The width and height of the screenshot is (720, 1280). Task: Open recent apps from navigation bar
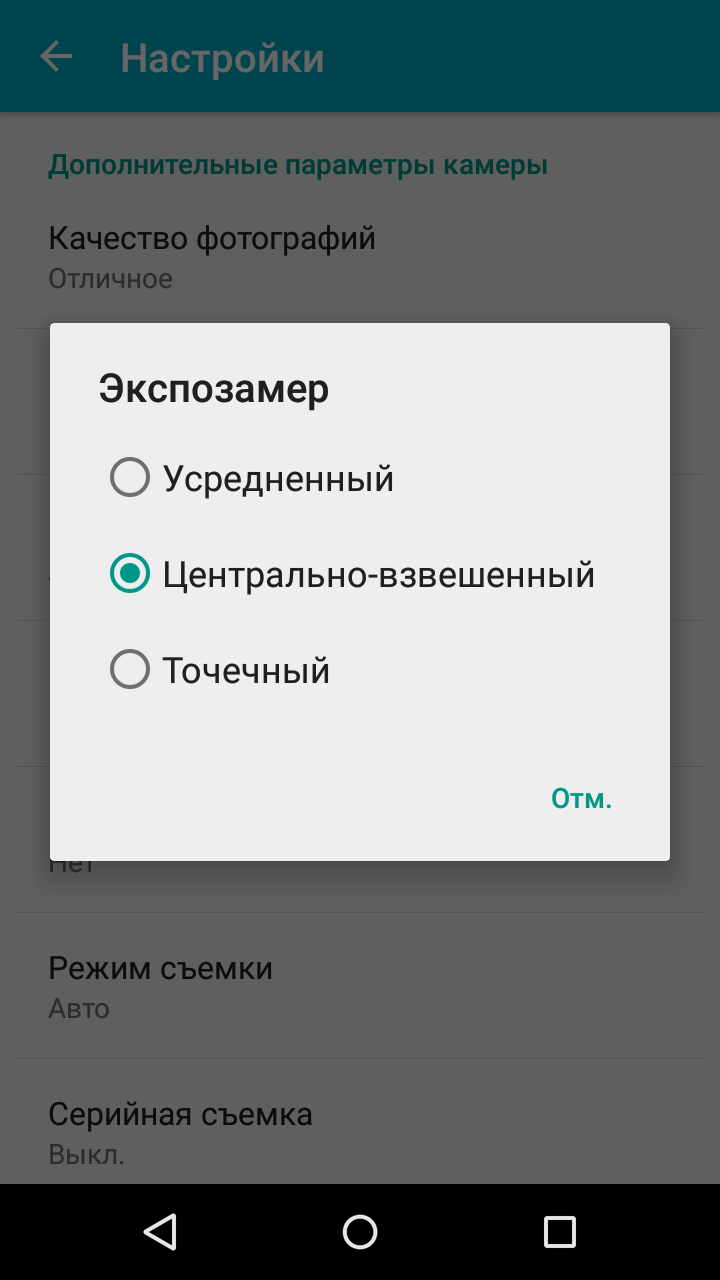(560, 1232)
